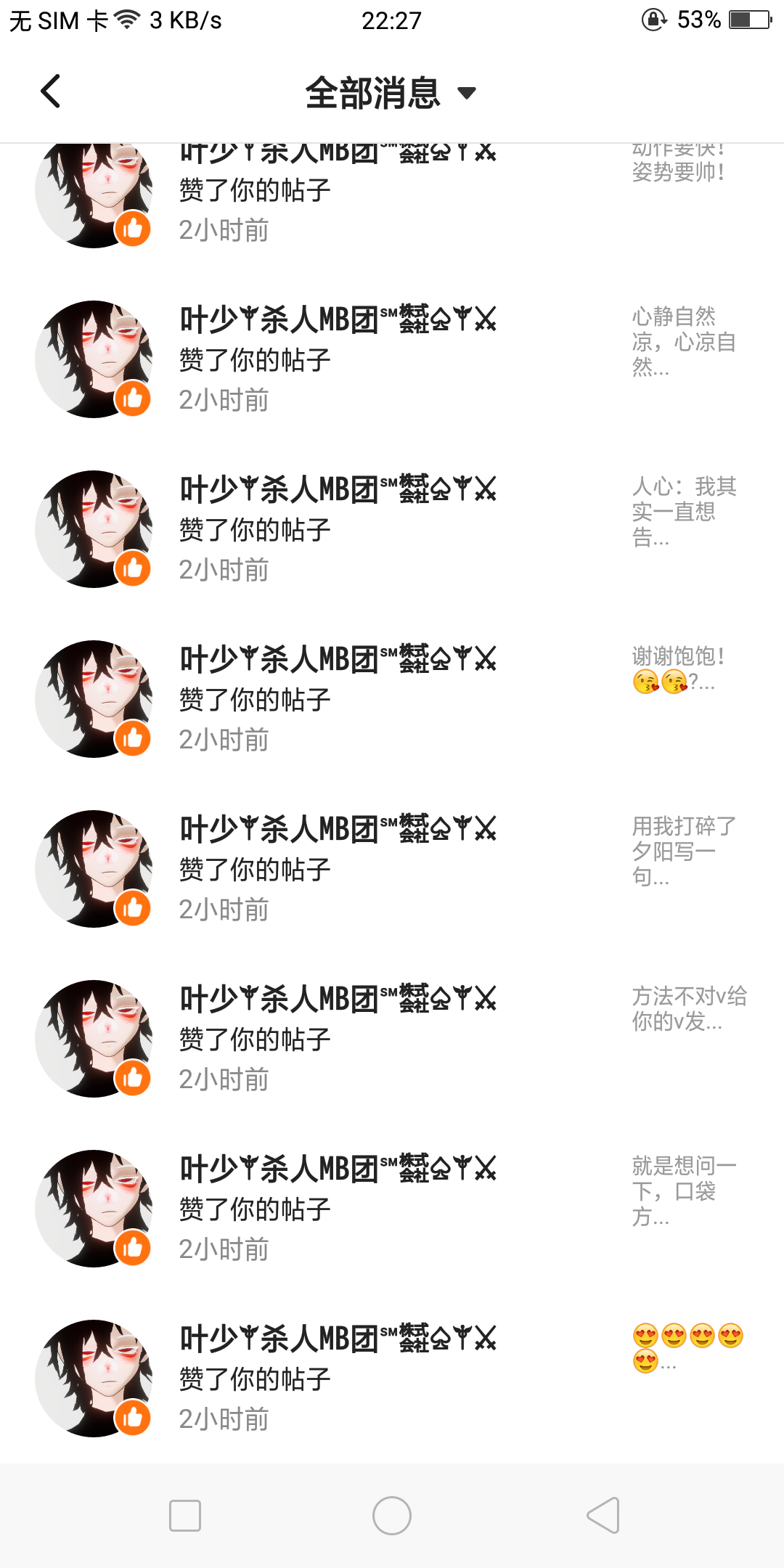Open the like notification for heart-eyes emoji post
This screenshot has height=1568, width=784.
pyautogui.click(x=392, y=1379)
